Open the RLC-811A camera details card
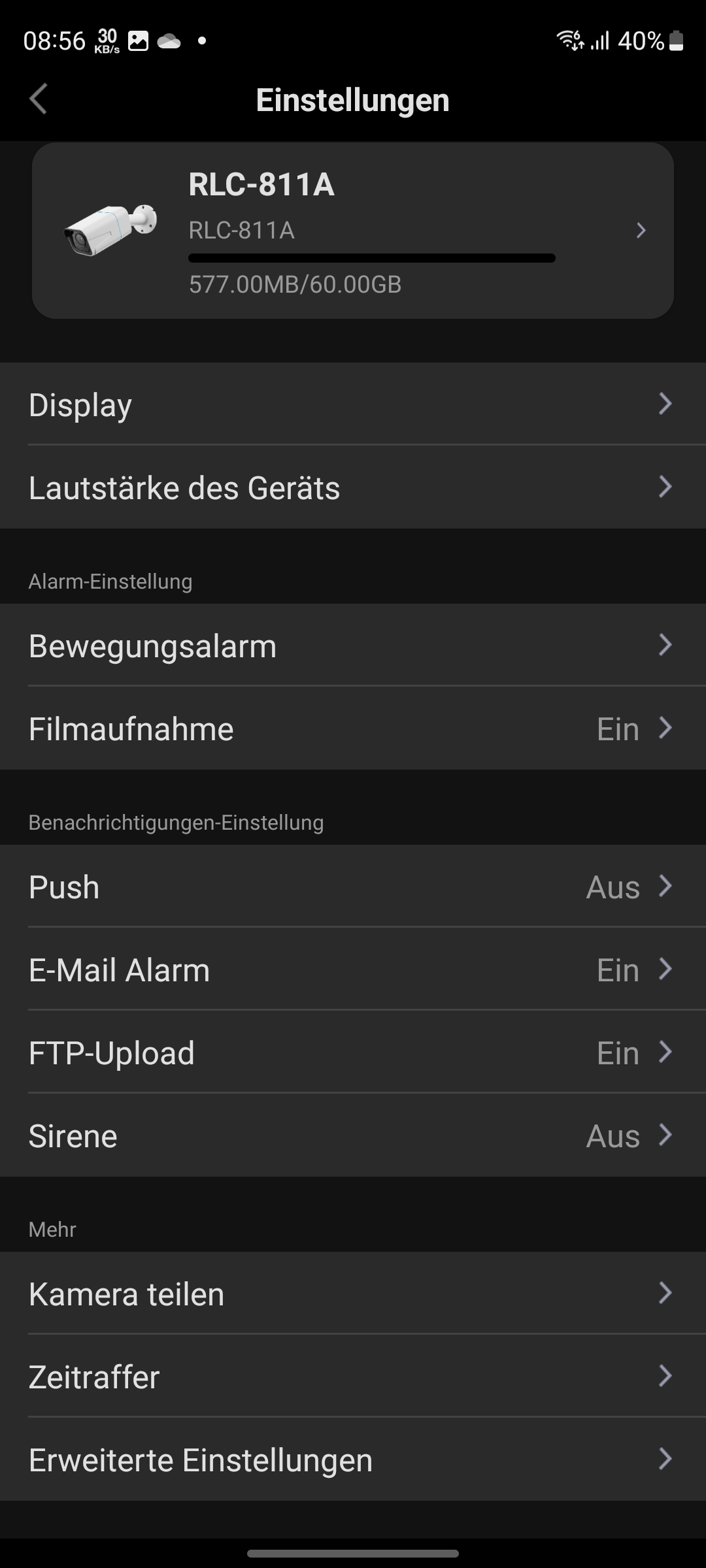706x1568 pixels. [353, 231]
